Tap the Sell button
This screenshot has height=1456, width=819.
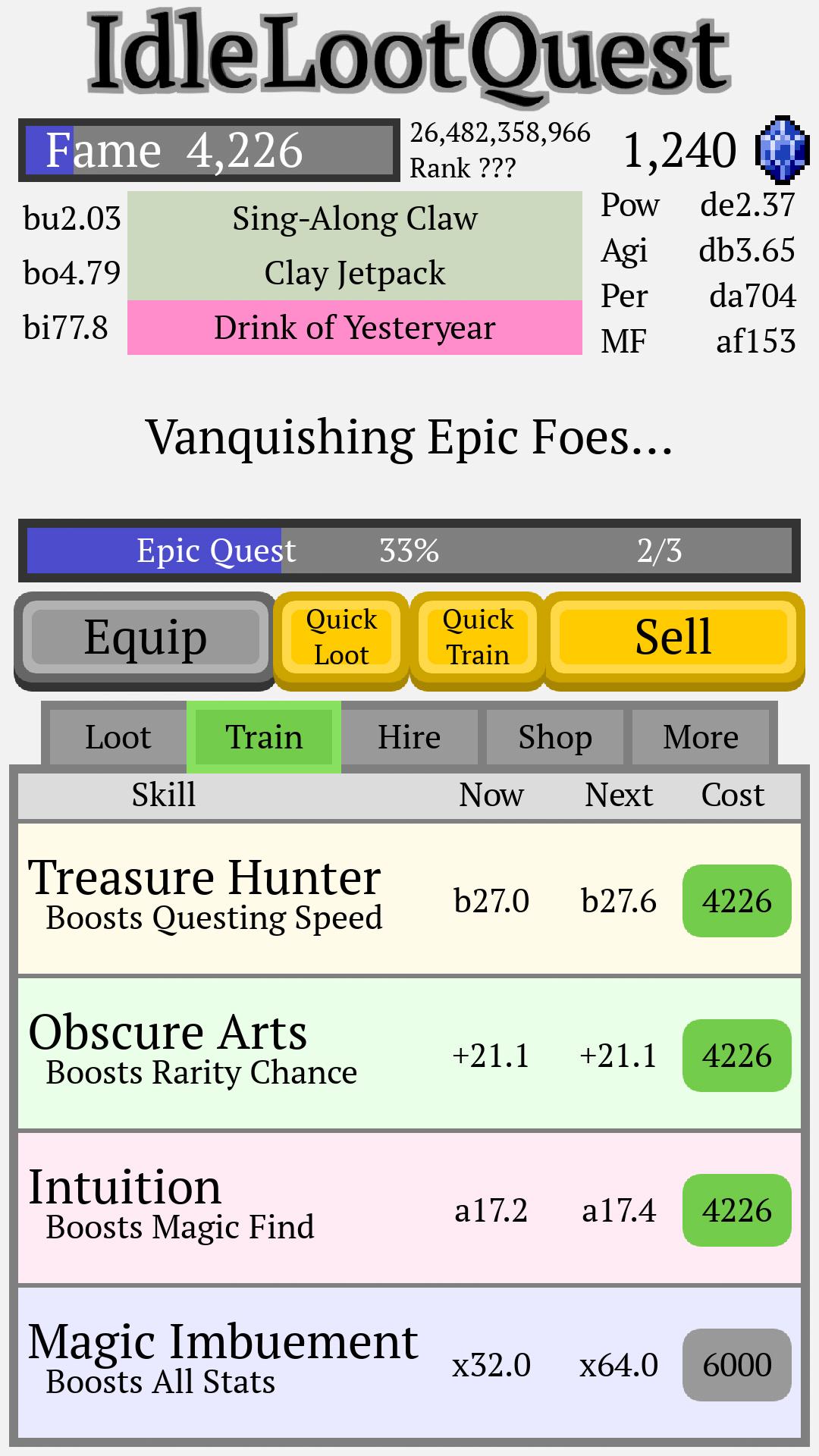pos(673,638)
